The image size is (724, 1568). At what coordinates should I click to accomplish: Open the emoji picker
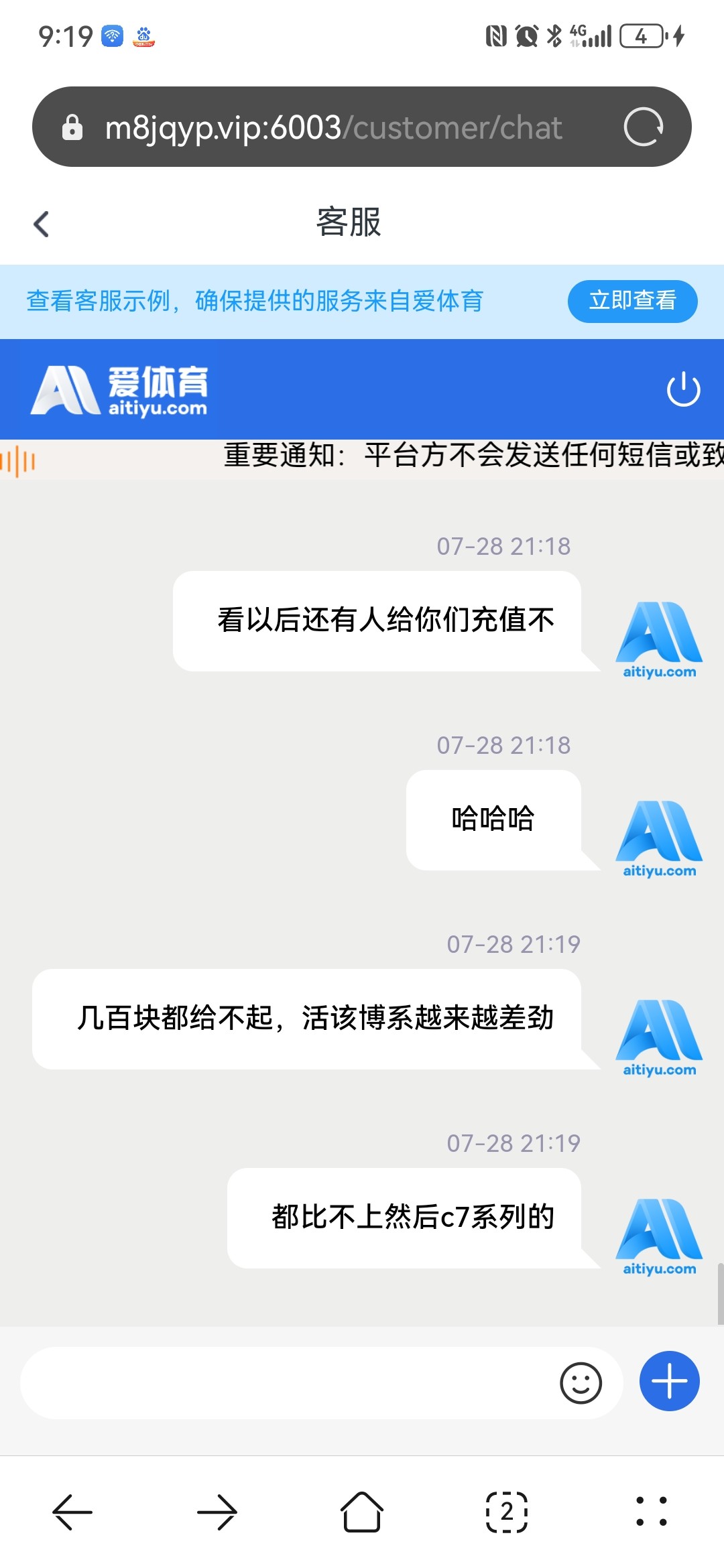coord(581,1382)
